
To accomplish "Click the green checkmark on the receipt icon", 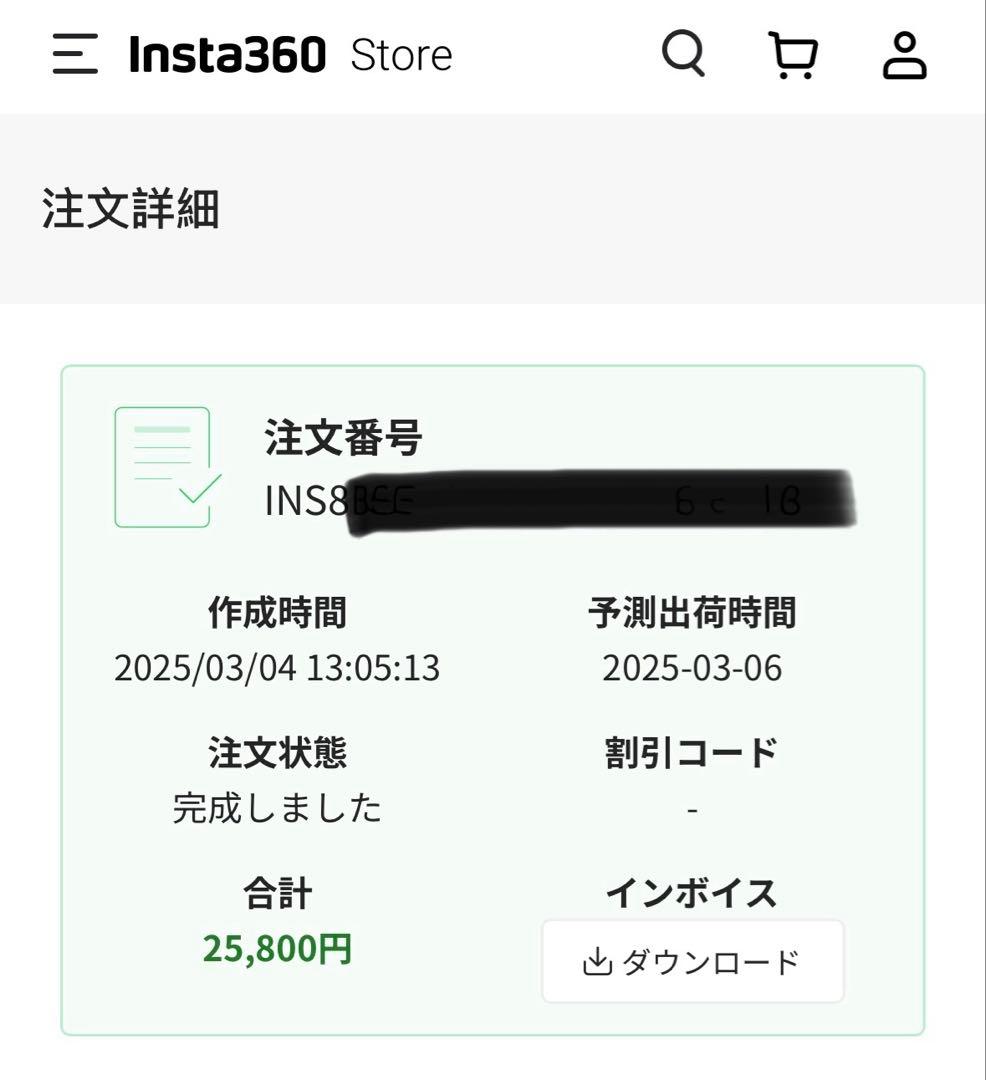I will pyautogui.click(x=200, y=490).
